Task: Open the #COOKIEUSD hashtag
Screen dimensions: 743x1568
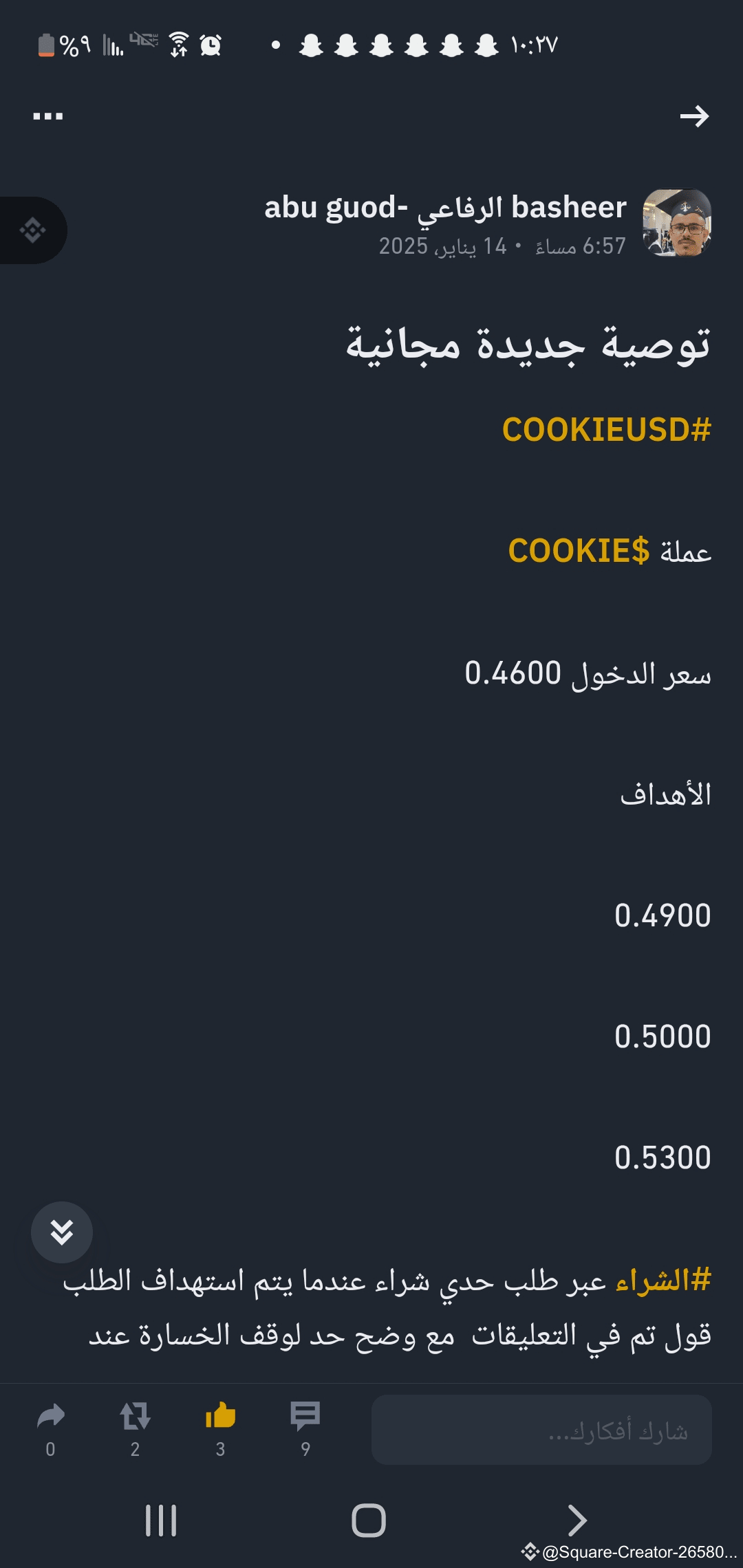Action: 606,430
